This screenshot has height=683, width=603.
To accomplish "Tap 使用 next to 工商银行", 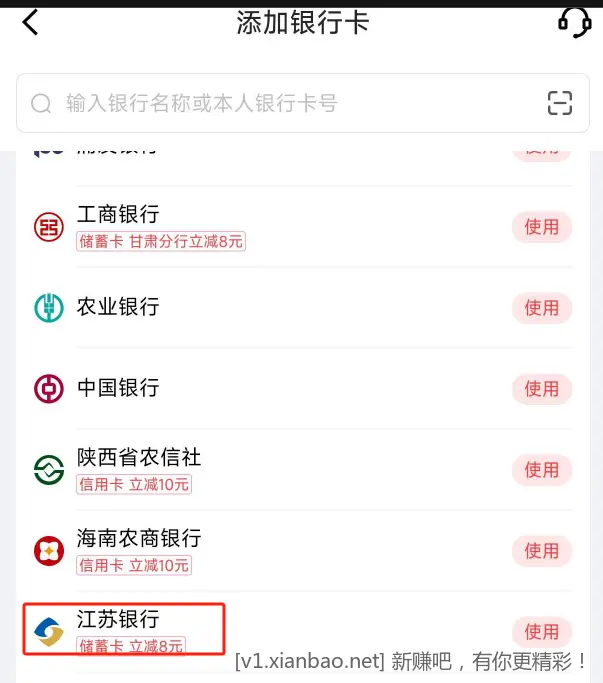I will pyautogui.click(x=542, y=227).
